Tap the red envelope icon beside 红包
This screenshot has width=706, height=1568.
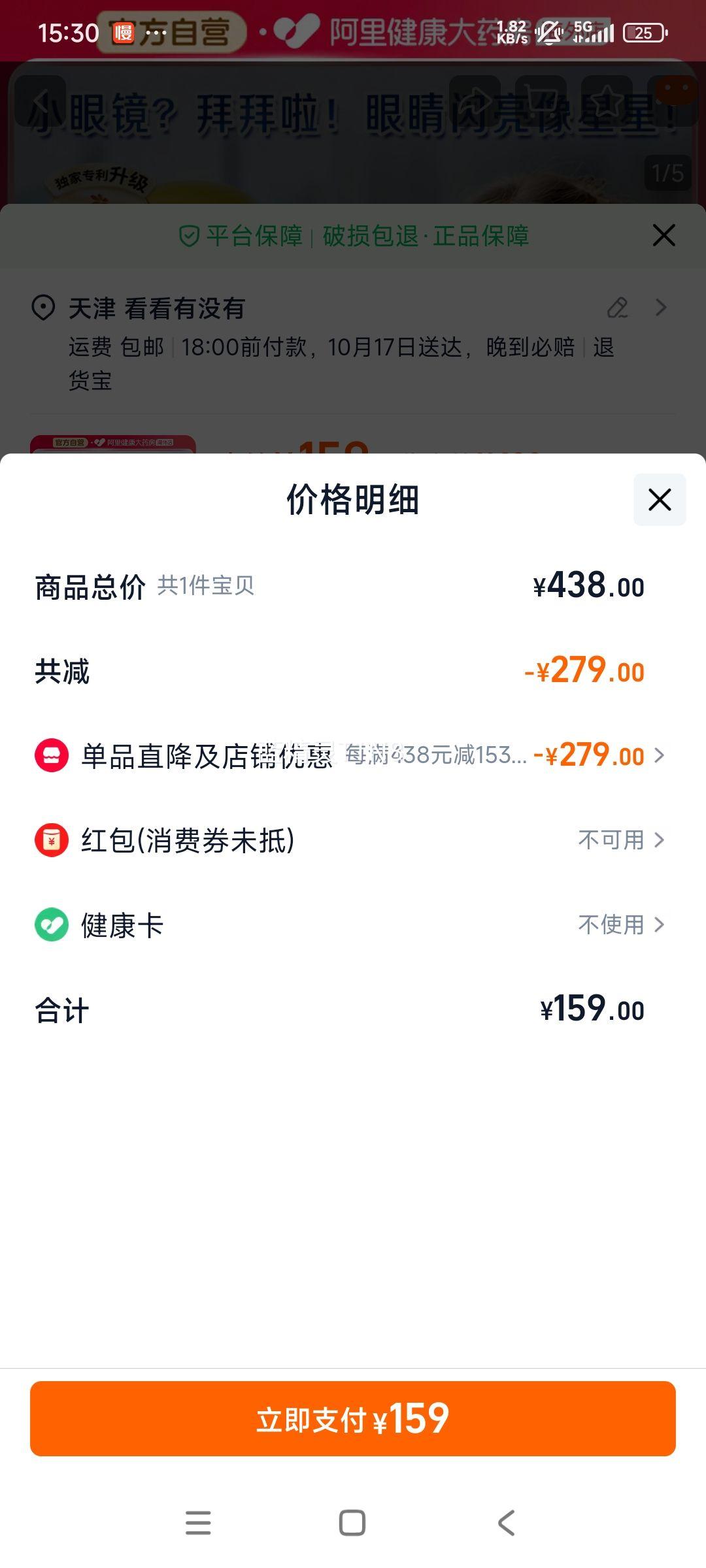click(x=51, y=841)
